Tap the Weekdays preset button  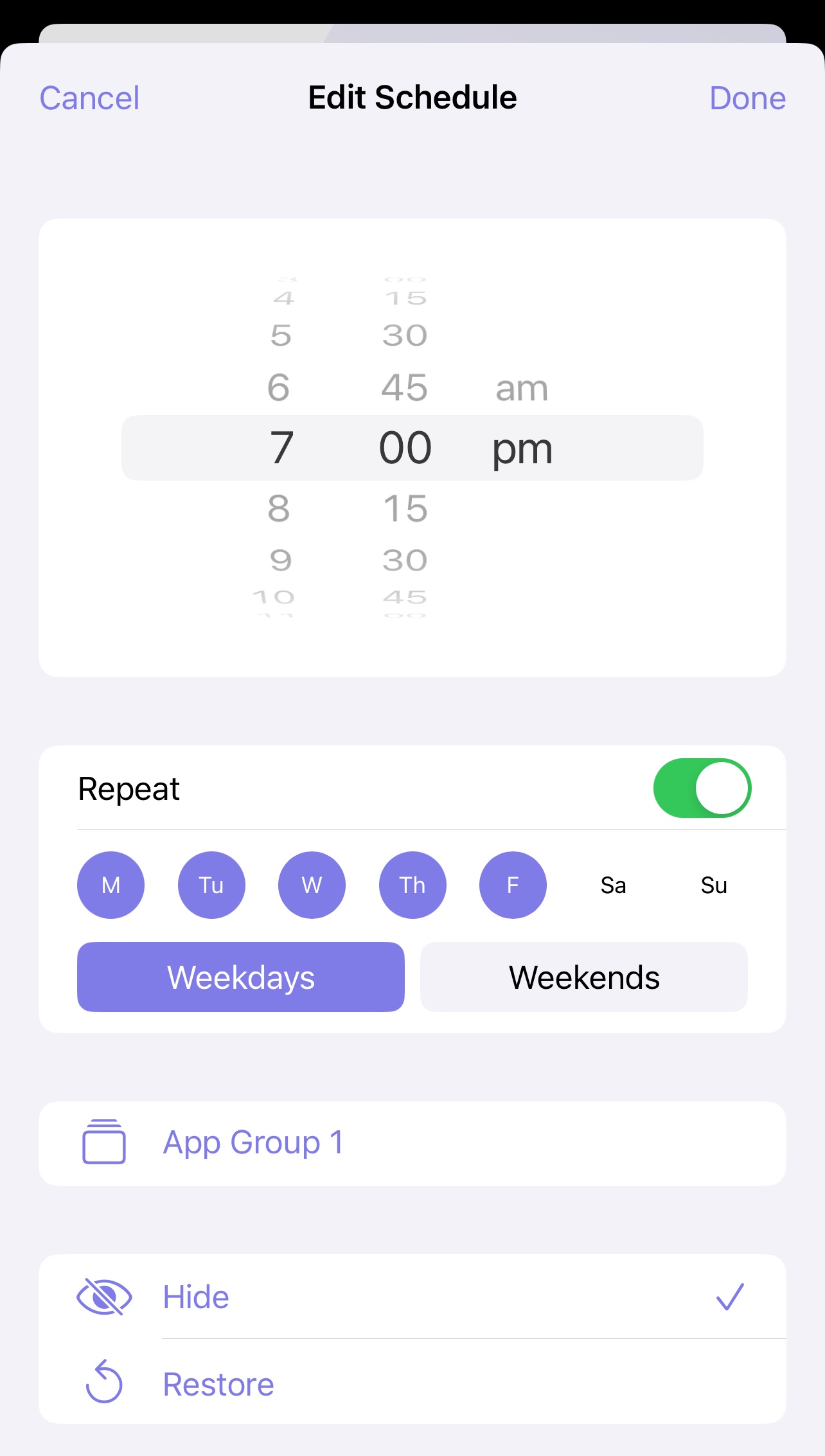pos(241,977)
